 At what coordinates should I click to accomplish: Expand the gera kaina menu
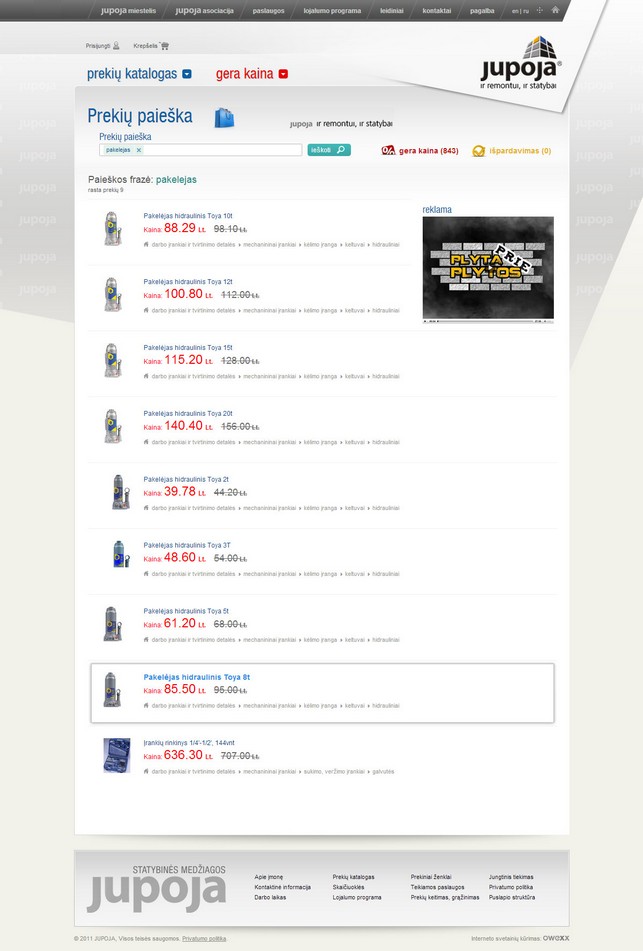pyautogui.click(x=252, y=74)
